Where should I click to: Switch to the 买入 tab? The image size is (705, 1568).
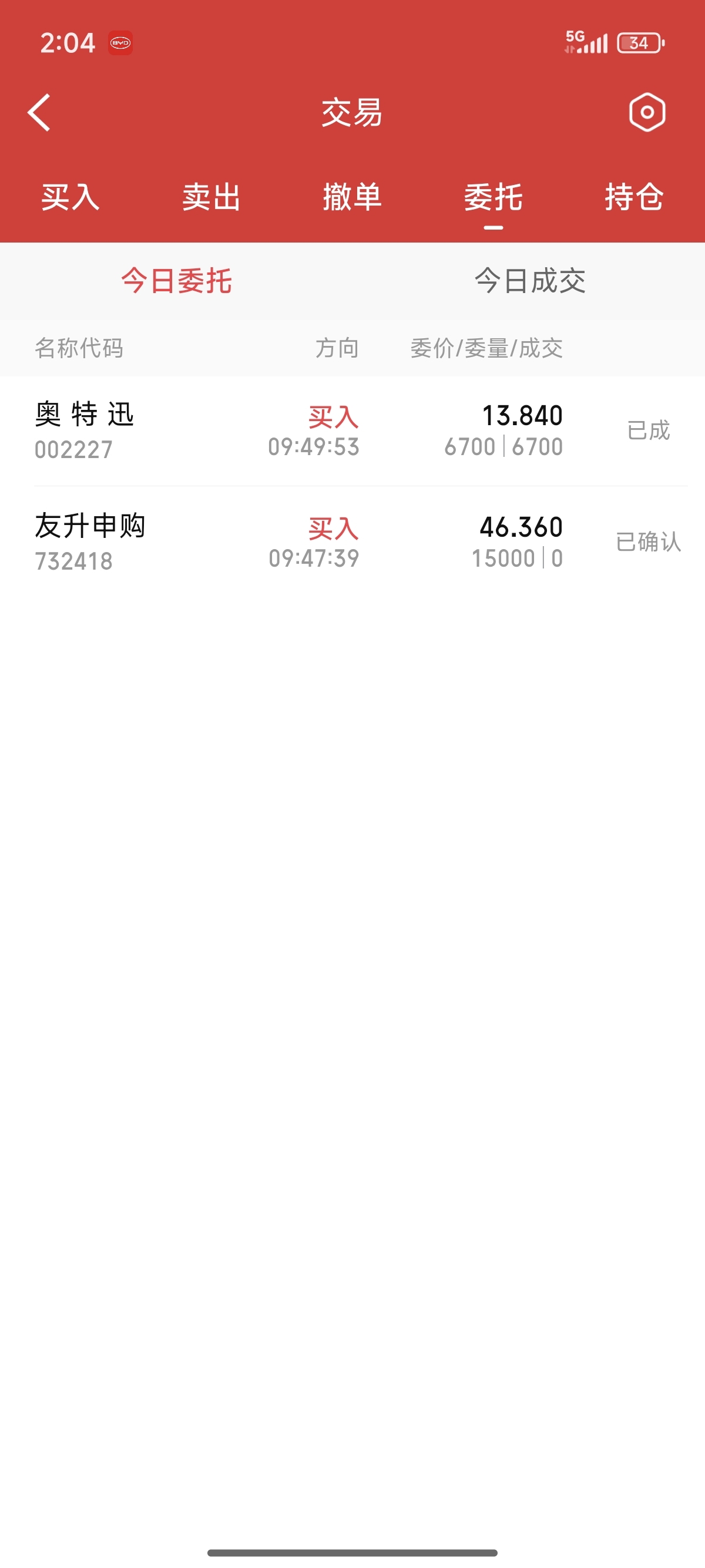[x=70, y=197]
